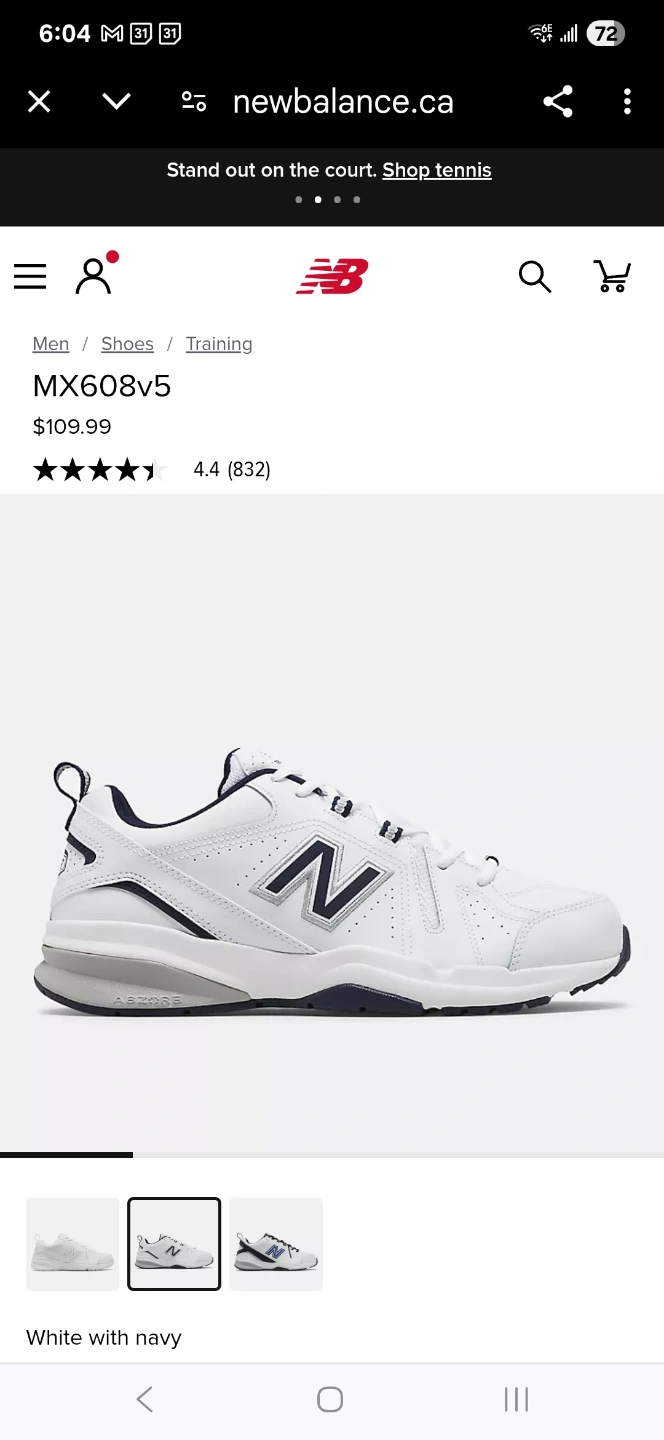This screenshot has width=664, height=1440.
Task: Search the New Balance store
Action: [x=535, y=276]
